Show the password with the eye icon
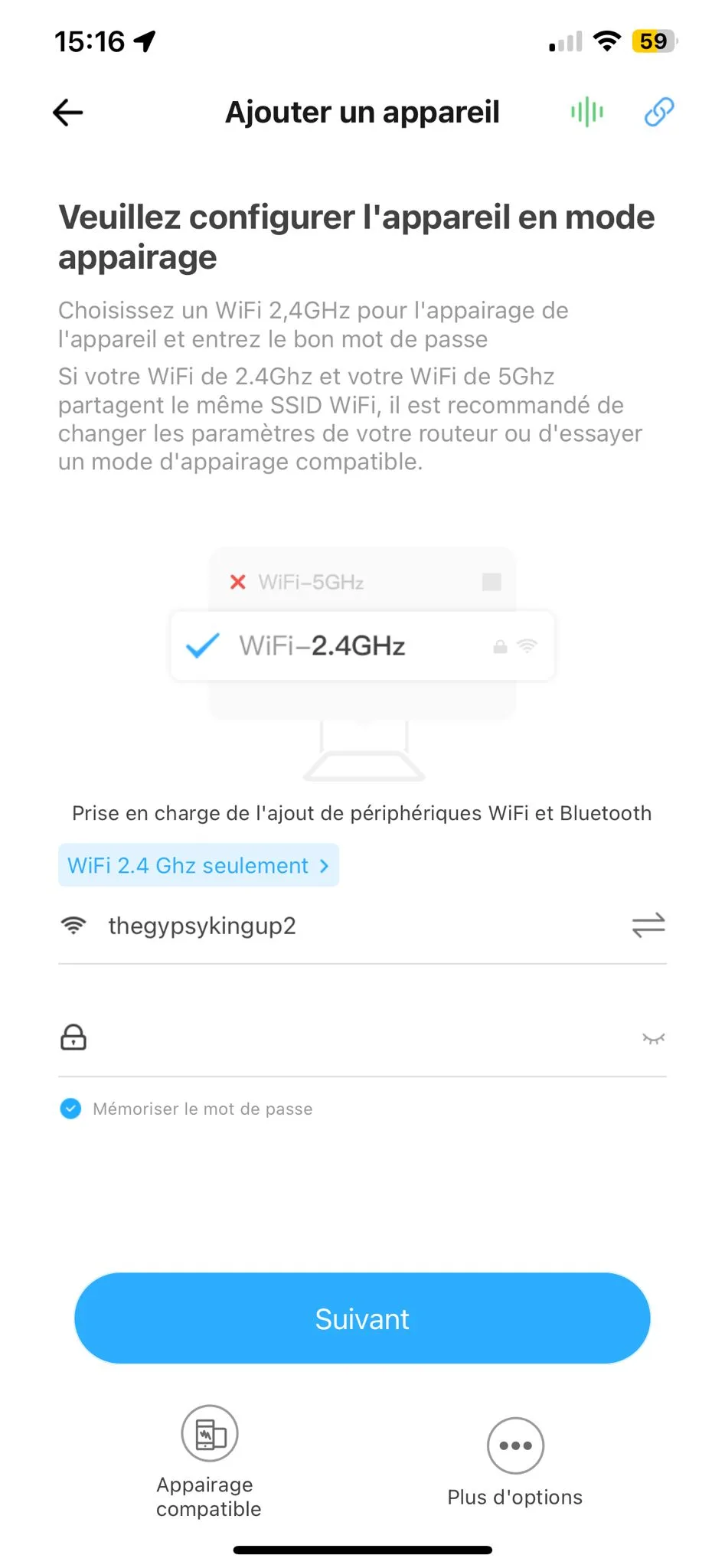This screenshot has height=1568, width=725. pyautogui.click(x=653, y=1039)
